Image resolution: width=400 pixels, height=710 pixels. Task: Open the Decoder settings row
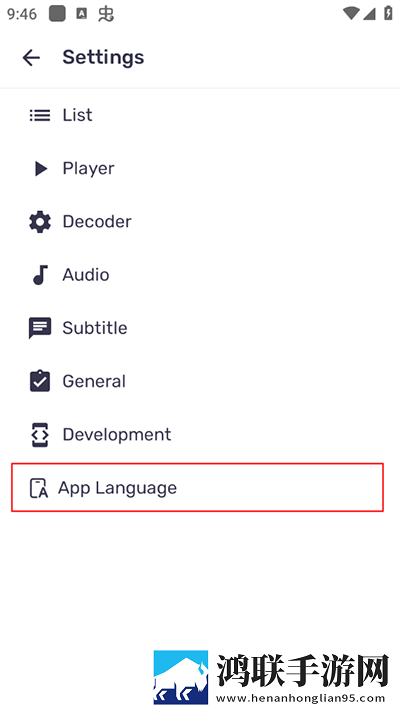coord(200,222)
